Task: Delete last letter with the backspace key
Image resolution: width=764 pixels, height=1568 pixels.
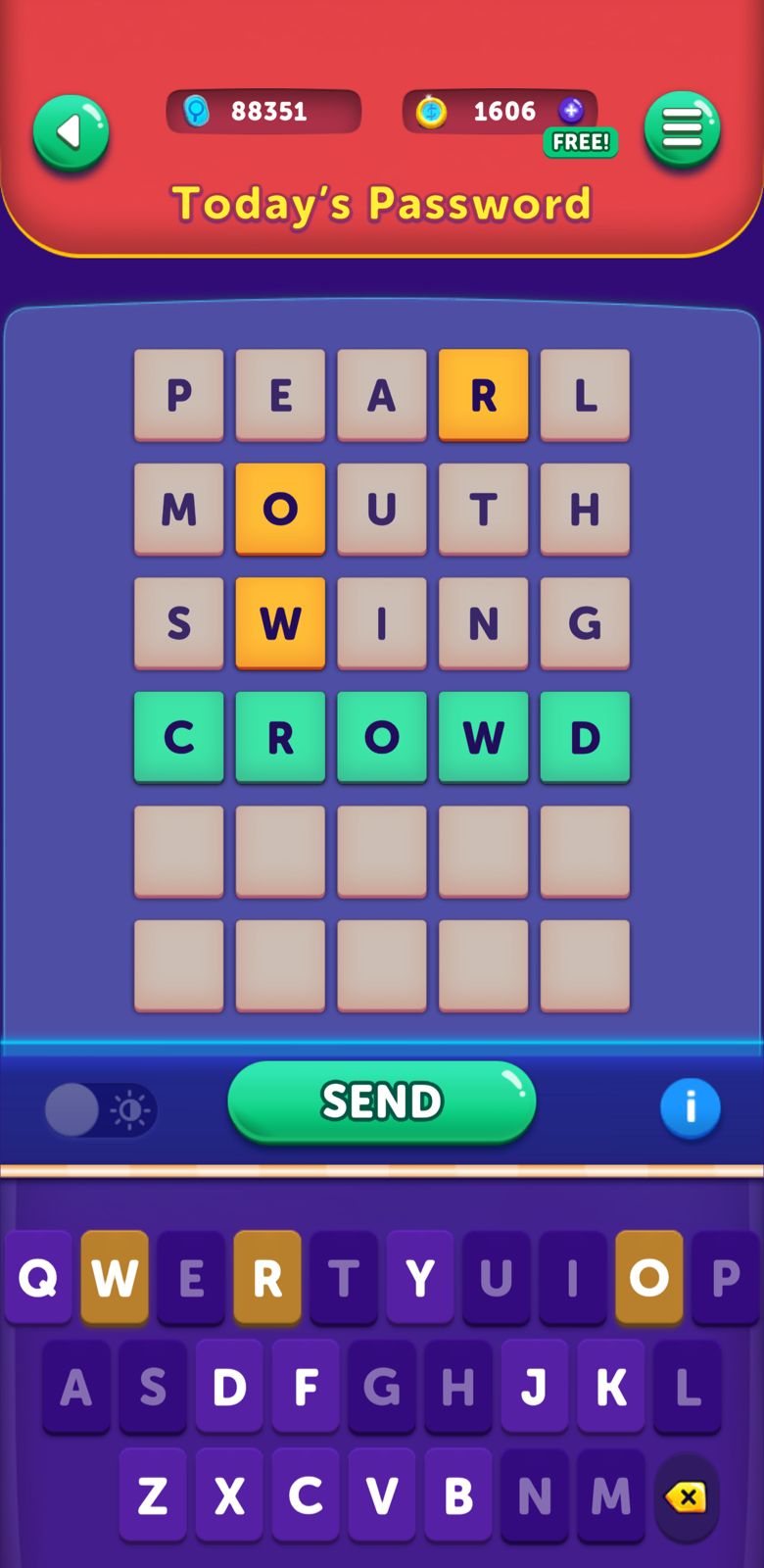Action: click(687, 1497)
